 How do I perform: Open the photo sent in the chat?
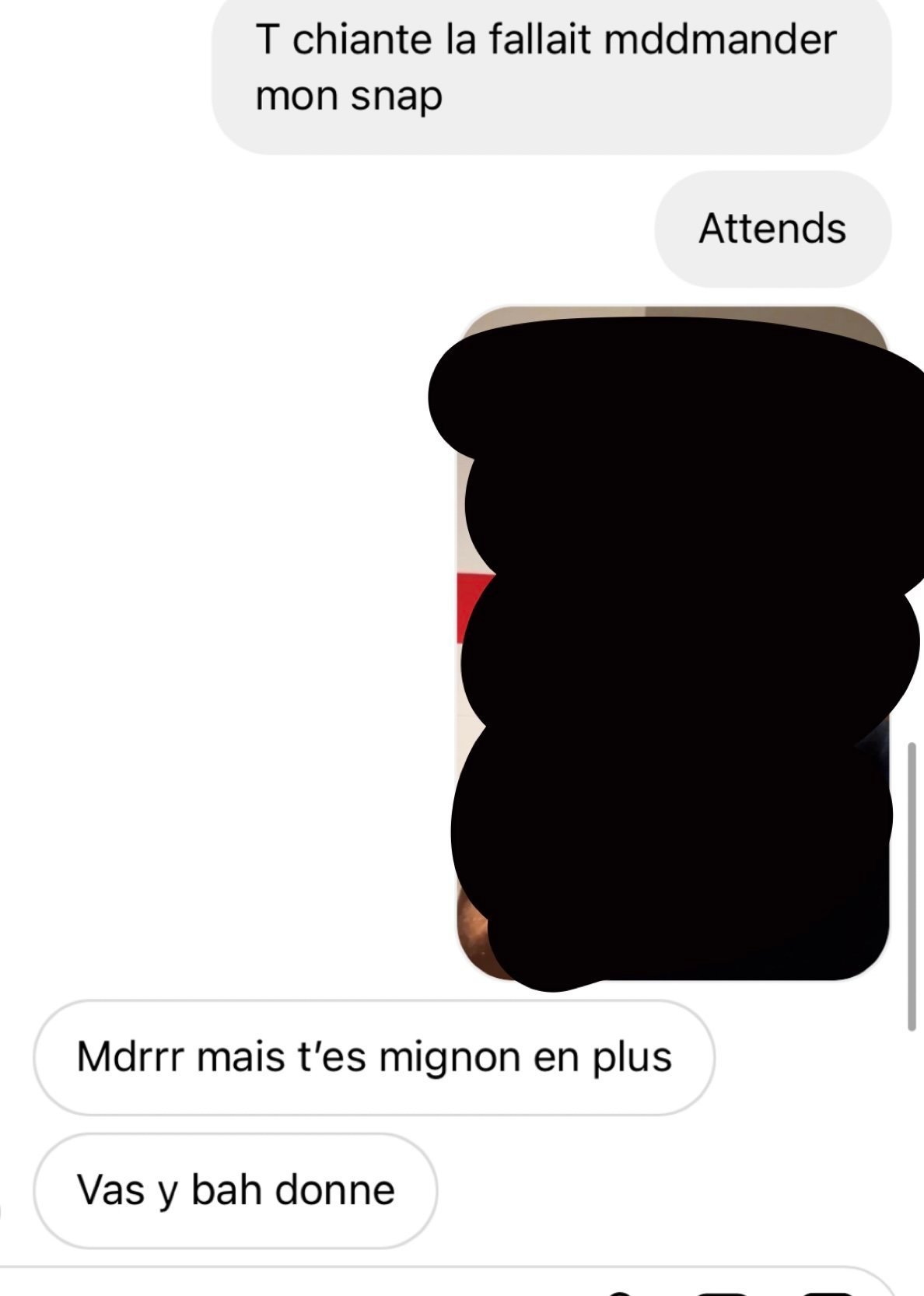coord(672,643)
